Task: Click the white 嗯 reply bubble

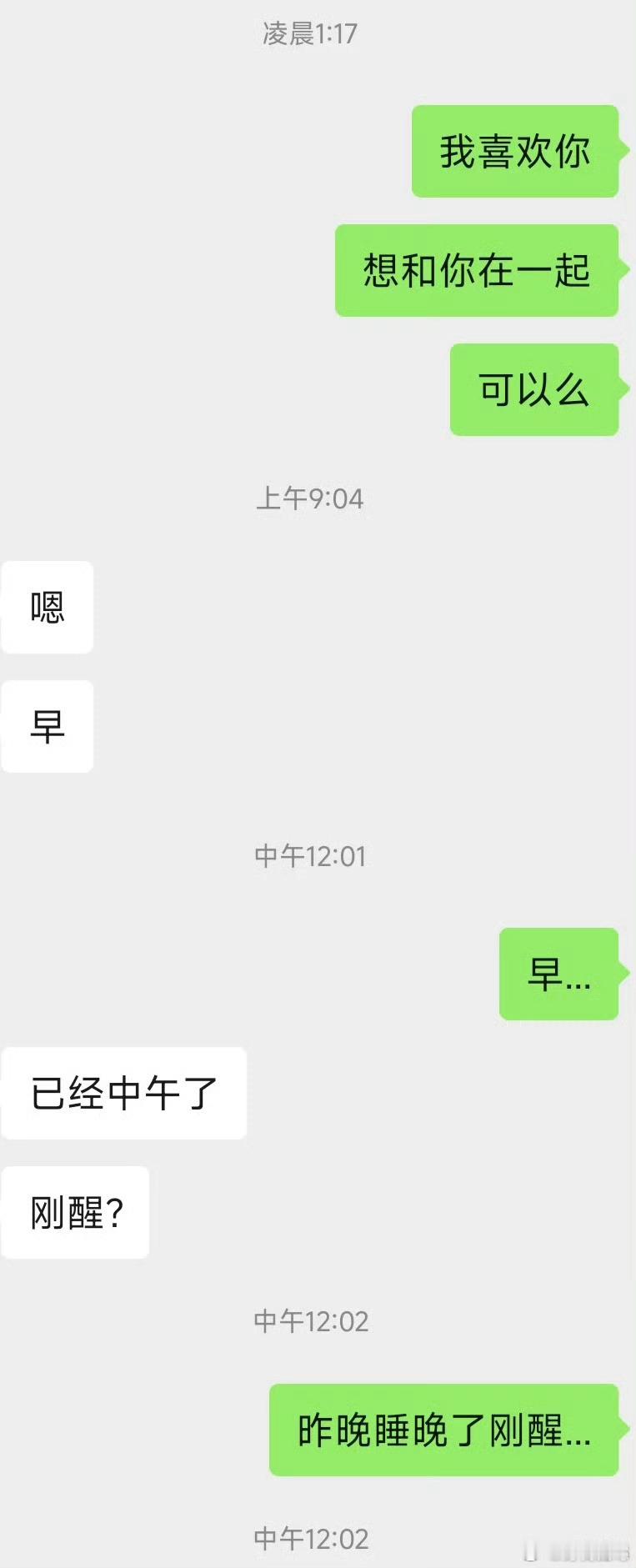Action: (47, 608)
